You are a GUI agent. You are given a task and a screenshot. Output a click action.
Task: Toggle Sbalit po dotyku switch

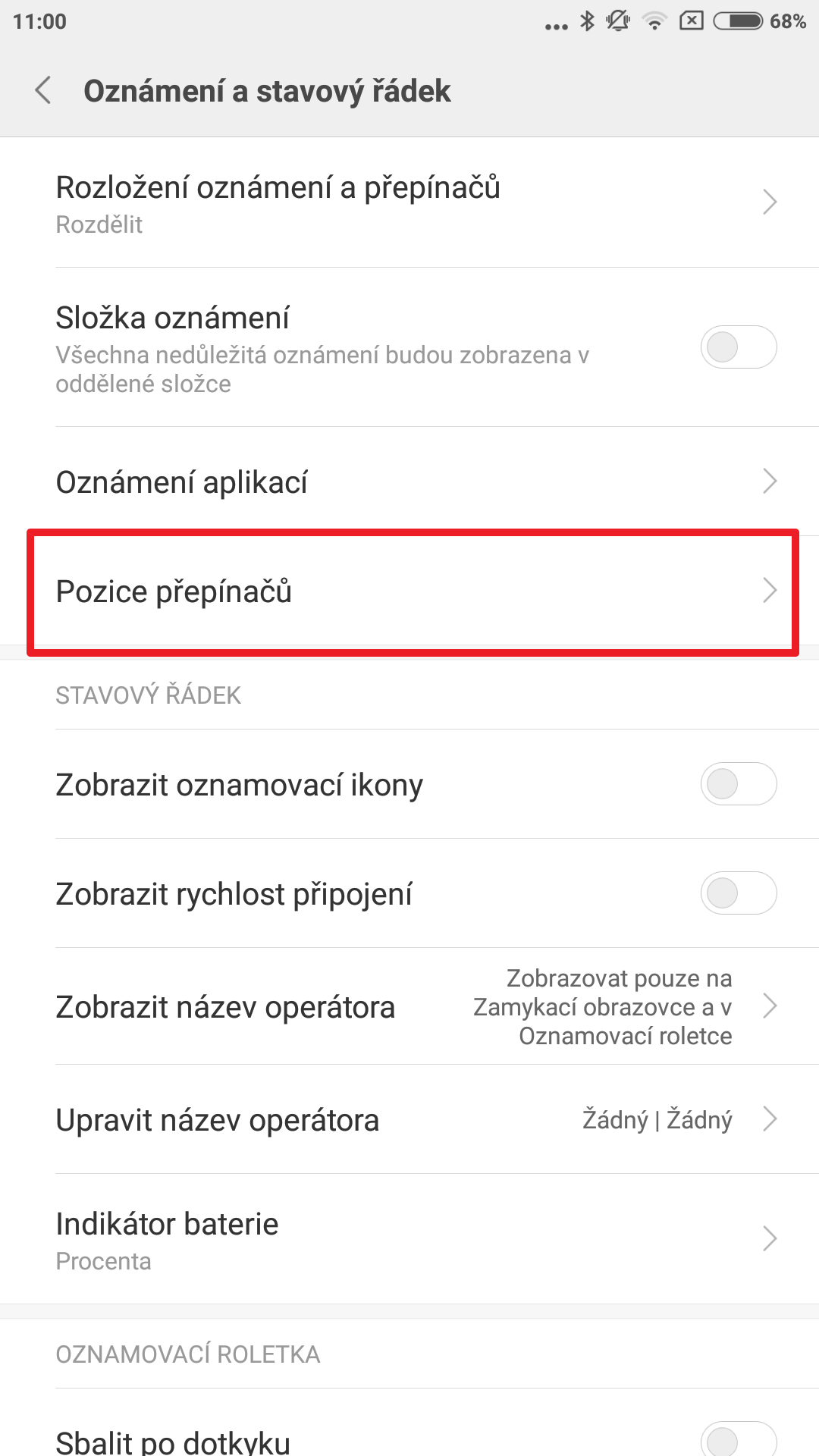click(738, 1439)
